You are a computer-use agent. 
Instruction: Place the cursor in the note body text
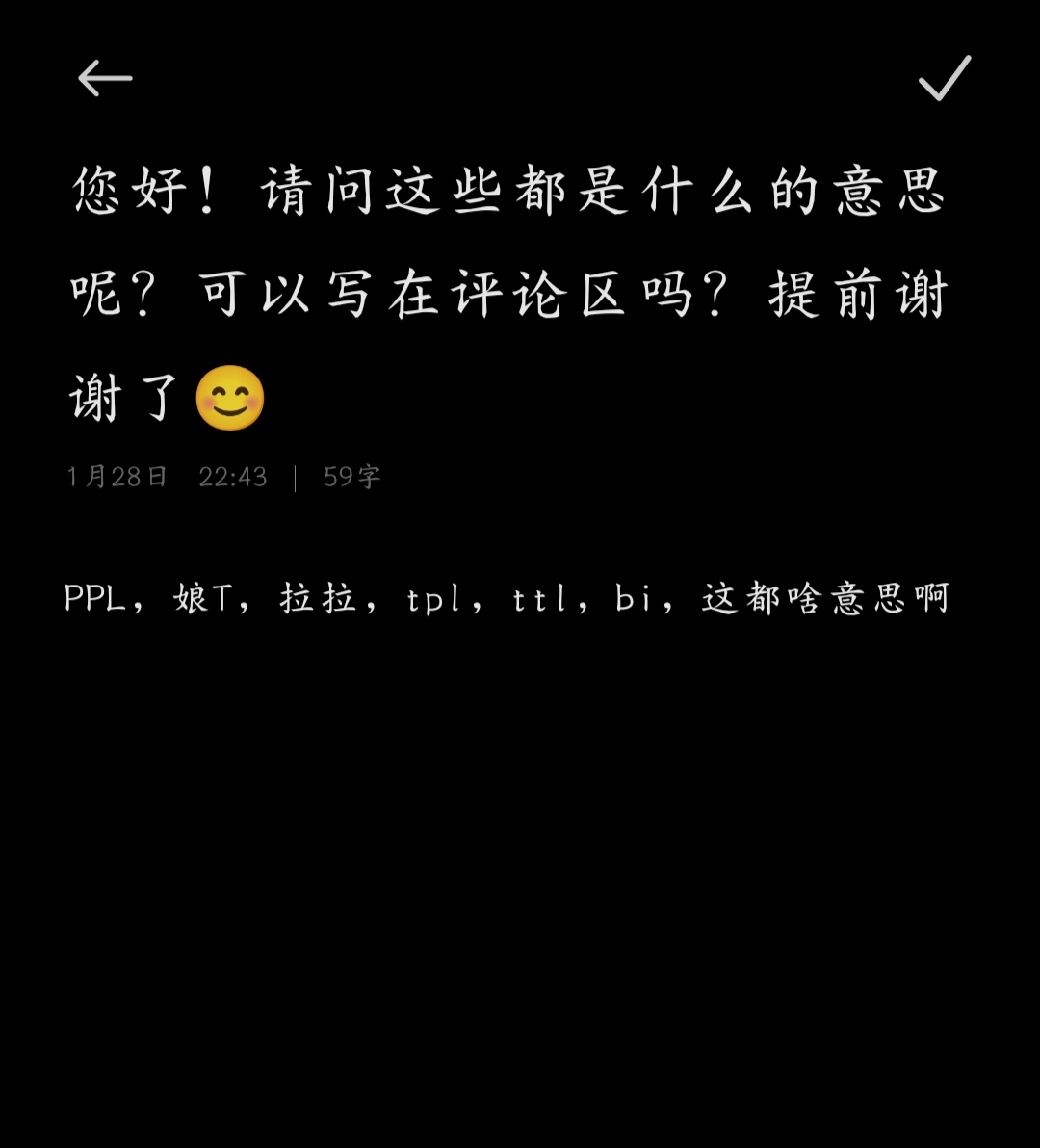(x=507, y=599)
